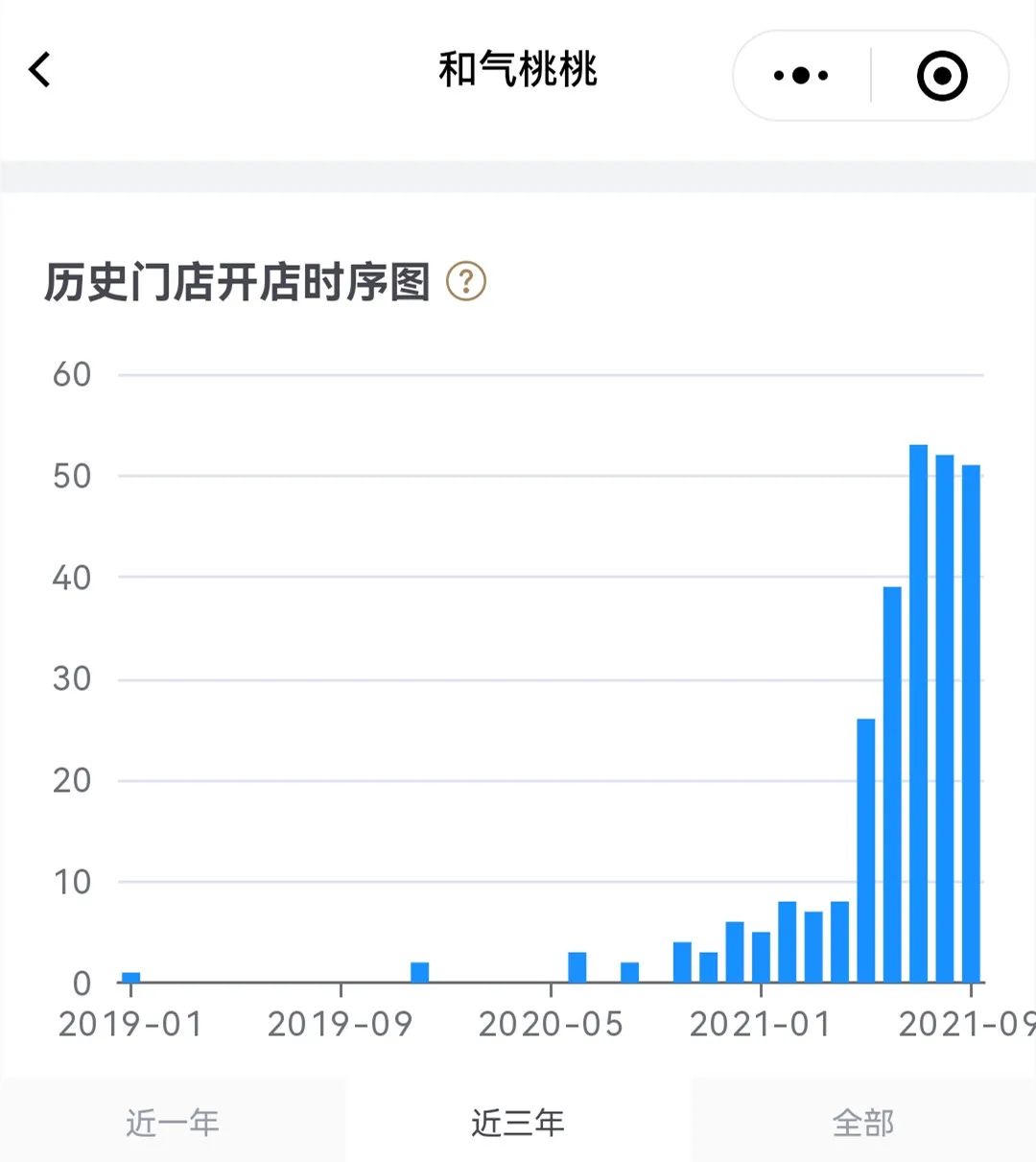Select the 近三年 tab
Viewport: 1036px width, 1162px height.
point(518,1121)
